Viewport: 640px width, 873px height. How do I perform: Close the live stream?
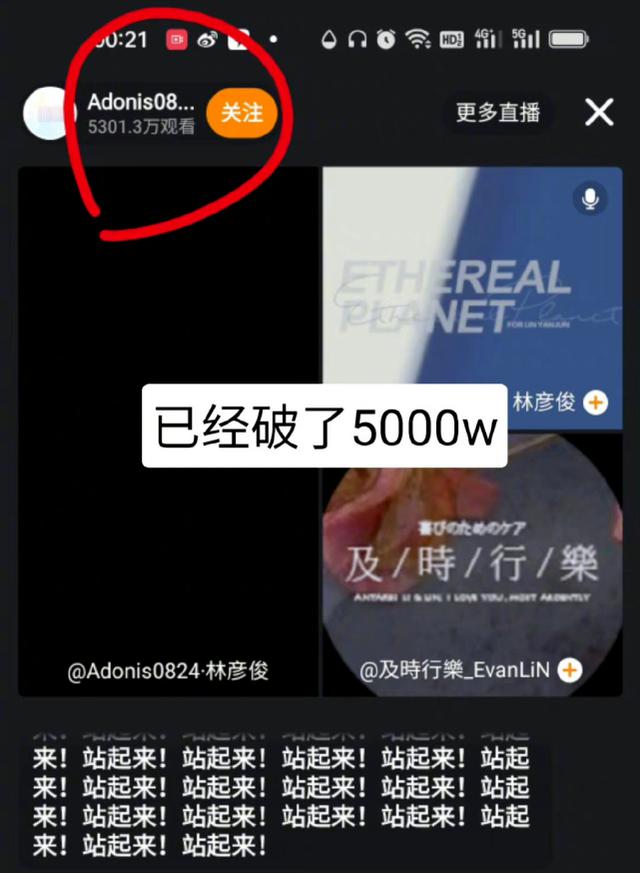(599, 112)
